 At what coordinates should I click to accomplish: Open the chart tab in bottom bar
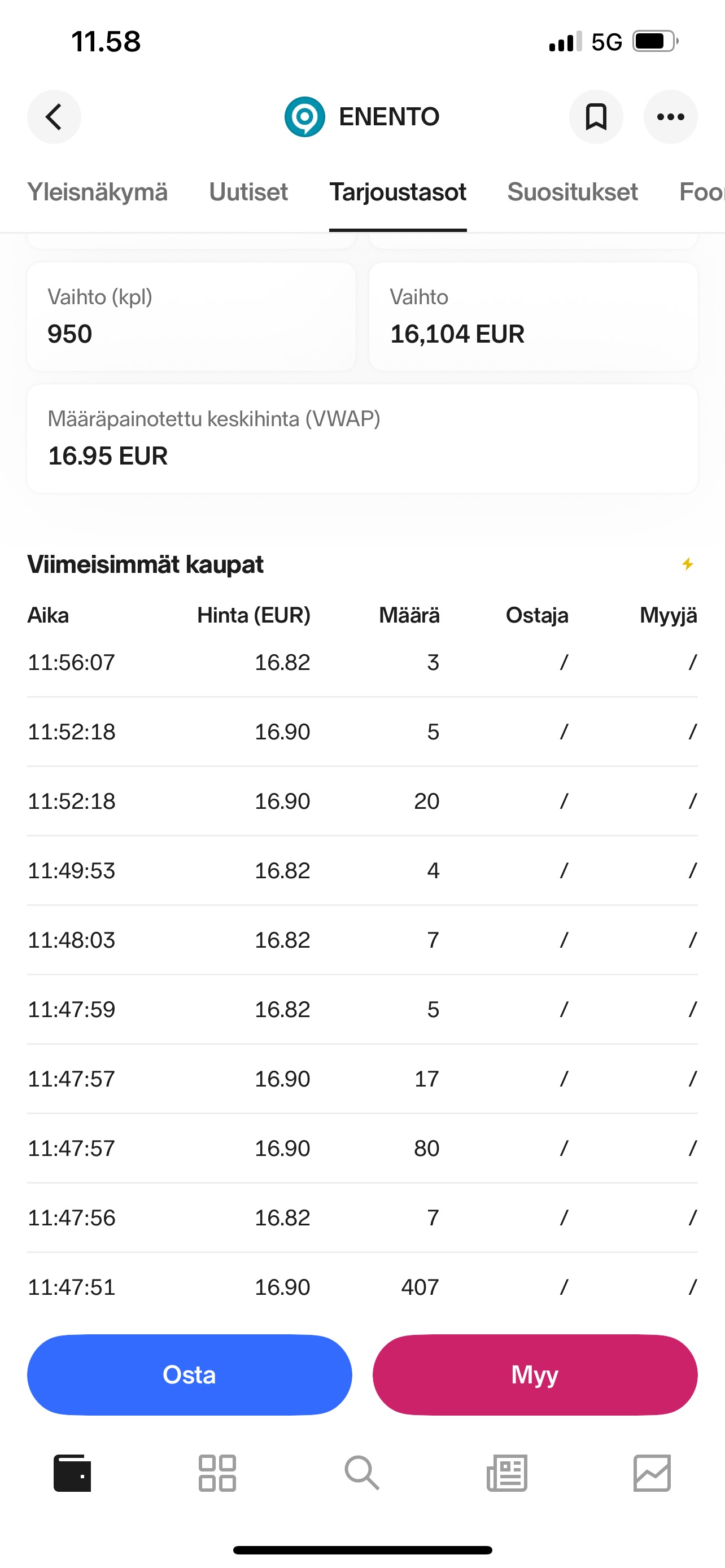coord(652,1473)
